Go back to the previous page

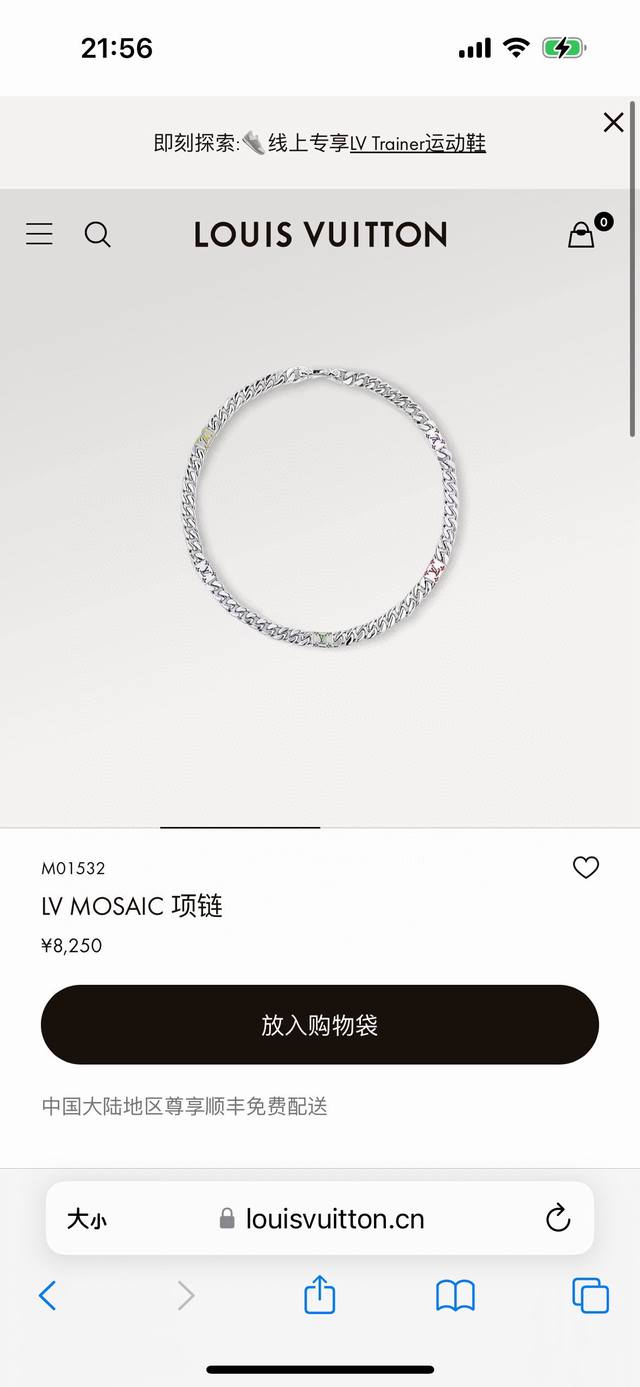point(47,1296)
